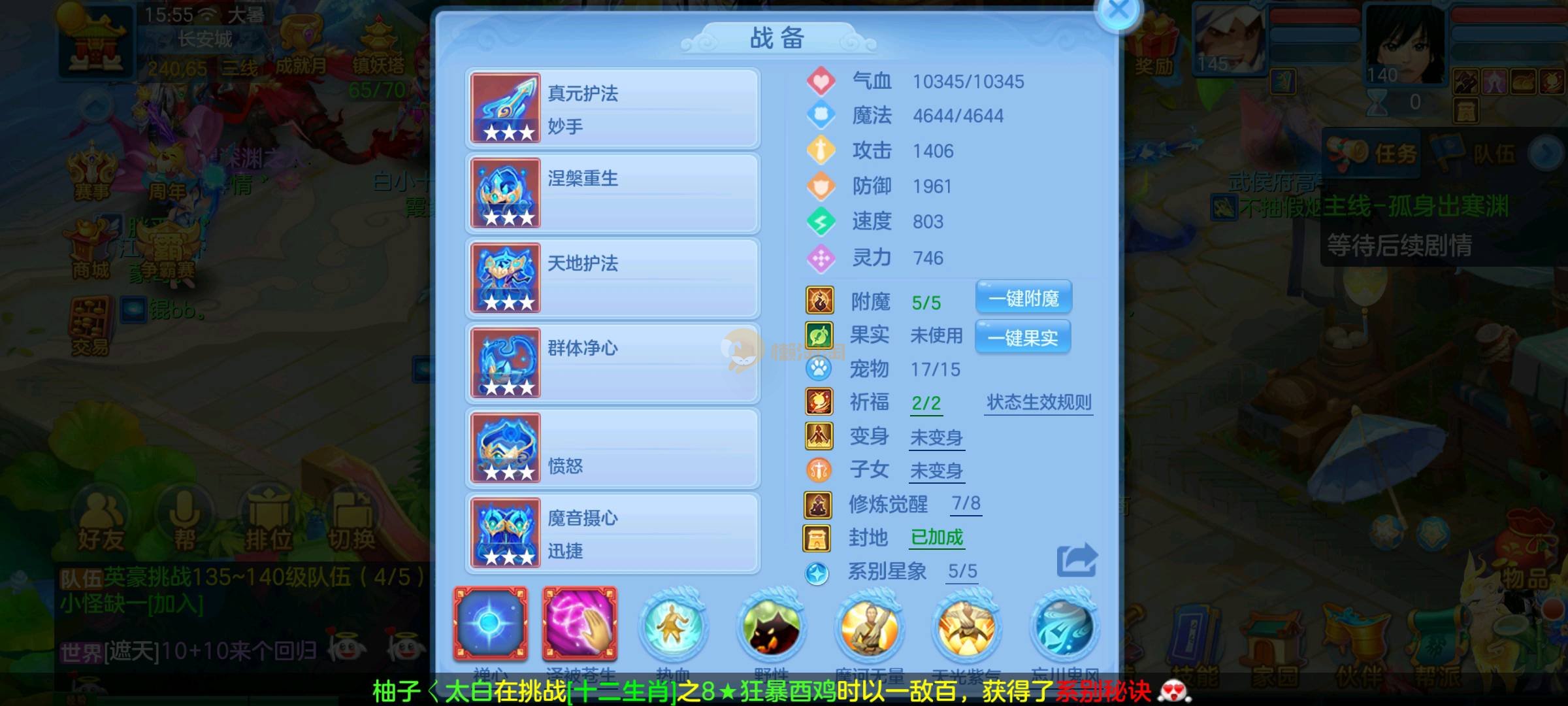Tap the 祈福 2/2 link
This screenshot has height=706, width=1568.
click(x=926, y=403)
